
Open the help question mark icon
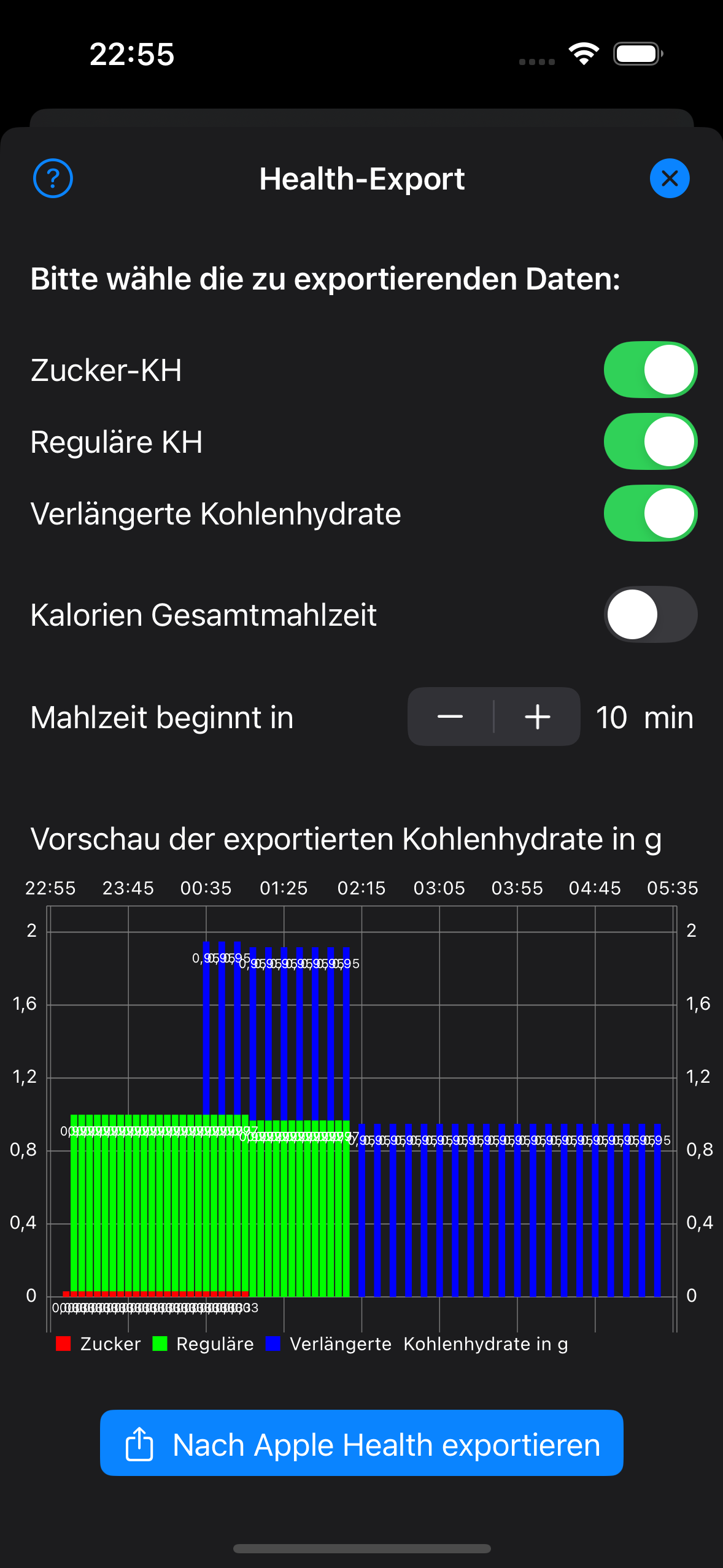(x=53, y=179)
